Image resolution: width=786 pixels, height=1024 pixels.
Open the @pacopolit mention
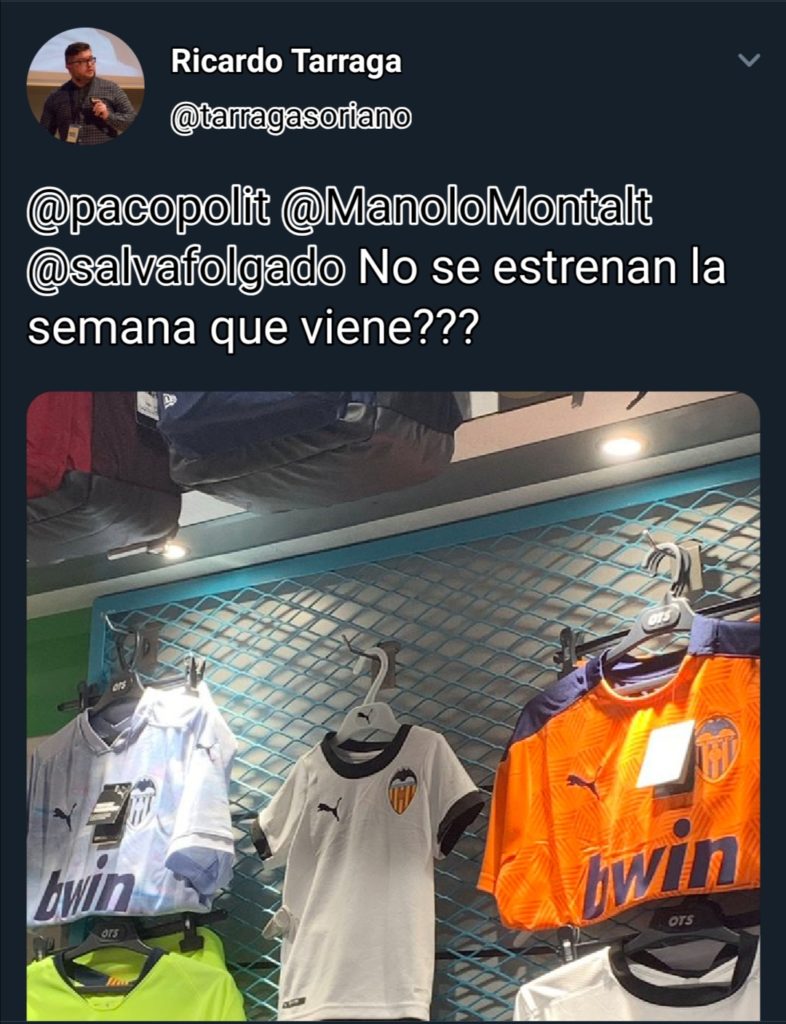coord(147,211)
